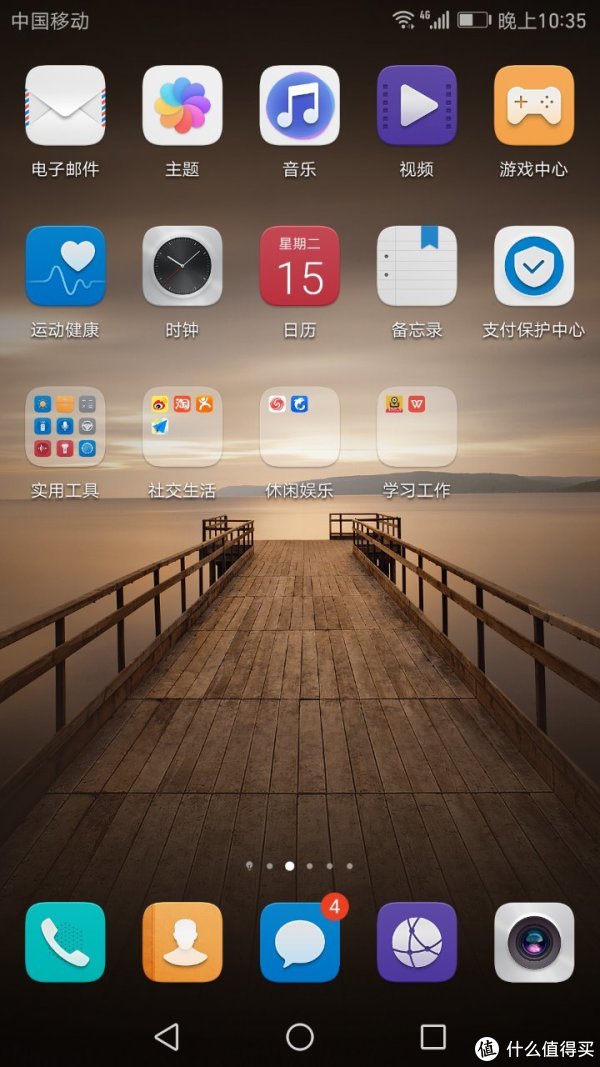Start the 视频 video app
Viewport: 600px width, 1067px height.
[x=416, y=106]
